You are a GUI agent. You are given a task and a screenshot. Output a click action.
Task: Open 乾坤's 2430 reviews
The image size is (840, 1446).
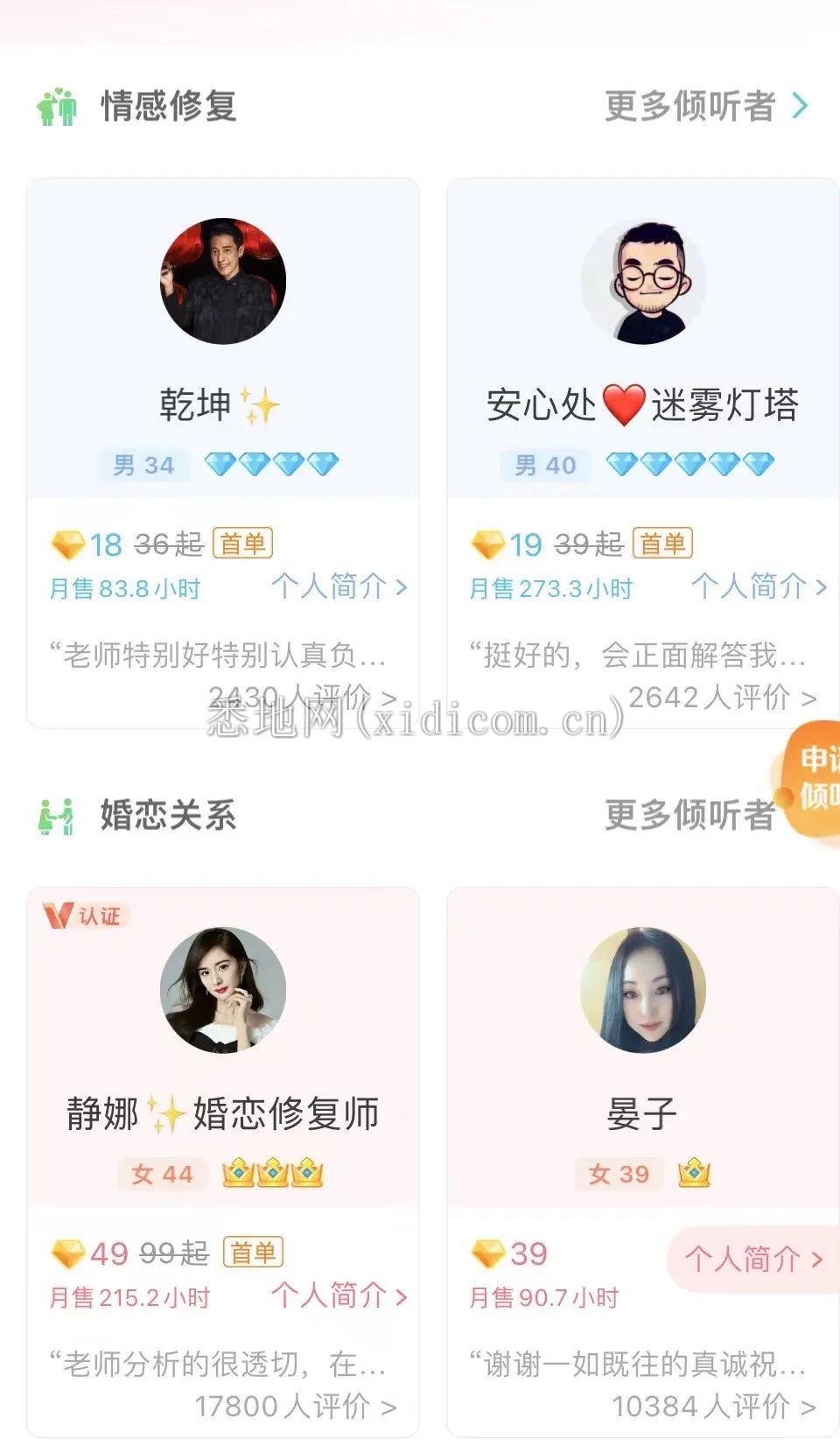pos(302,698)
